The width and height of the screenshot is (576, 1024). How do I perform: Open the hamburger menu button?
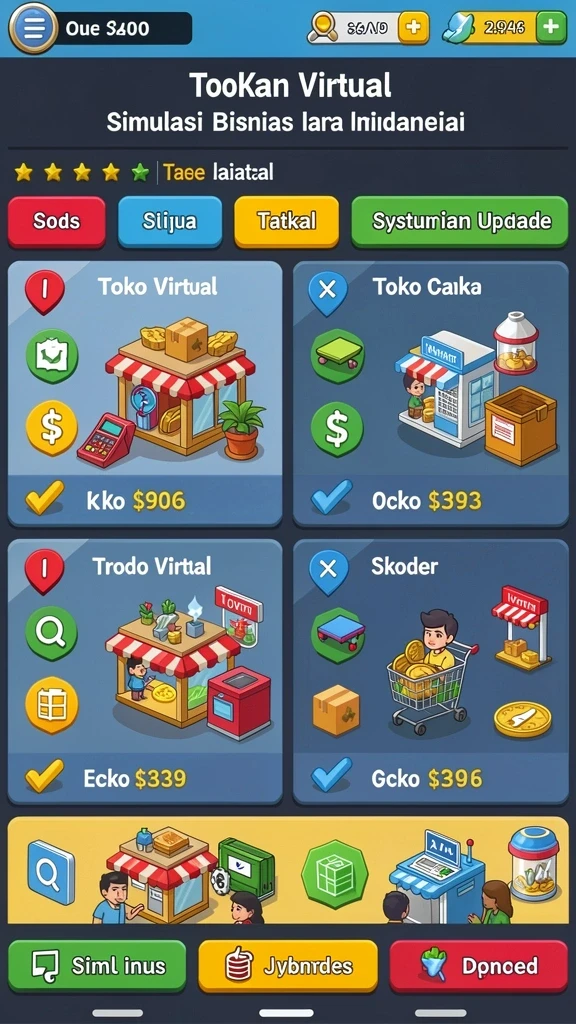[33, 28]
